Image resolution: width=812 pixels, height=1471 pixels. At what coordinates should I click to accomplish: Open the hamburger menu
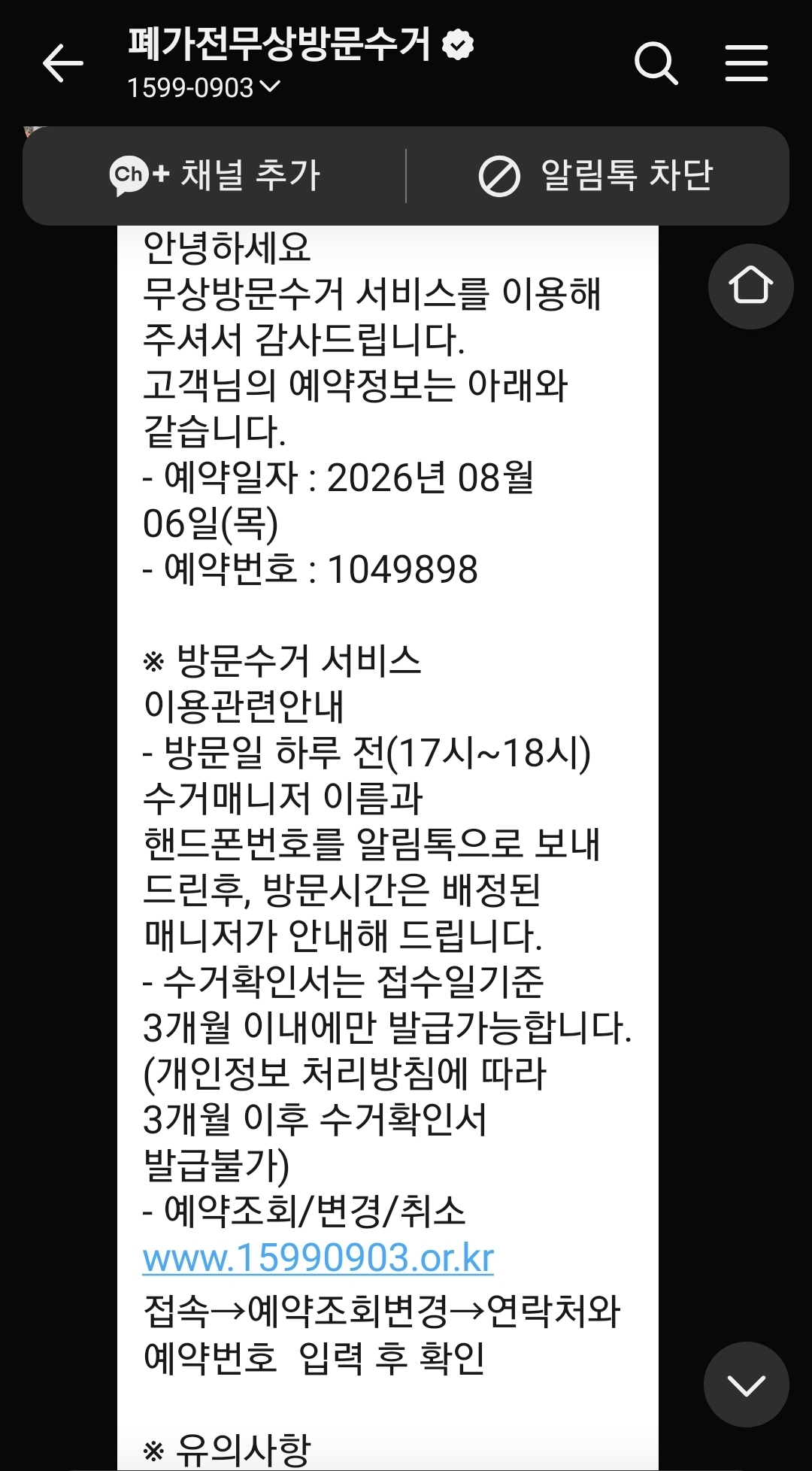[747, 63]
